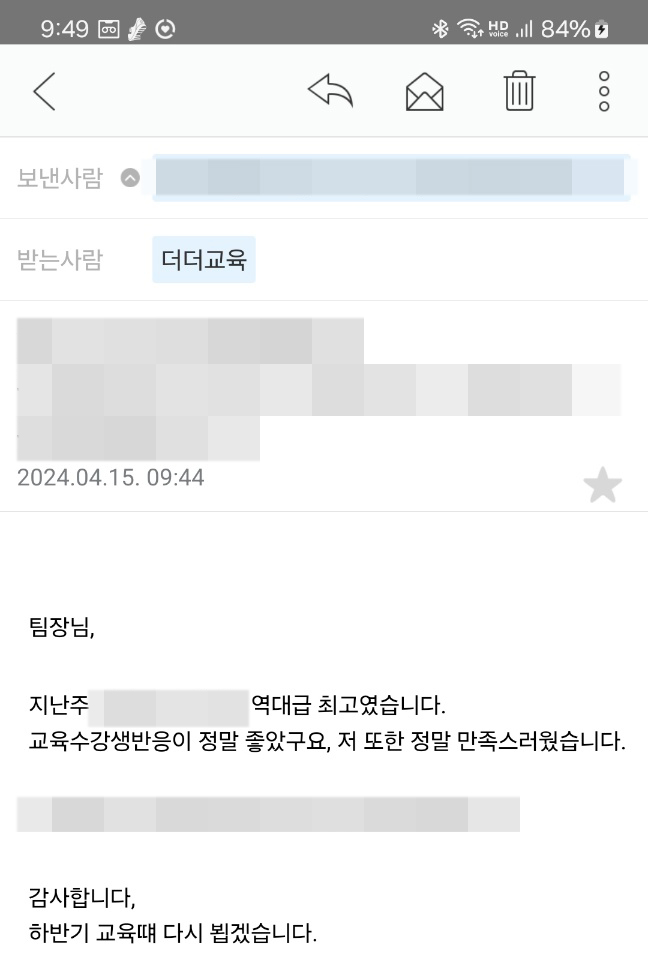Screen dimensions: 648x978
Task: Go back to the mail list
Action: click(44, 91)
